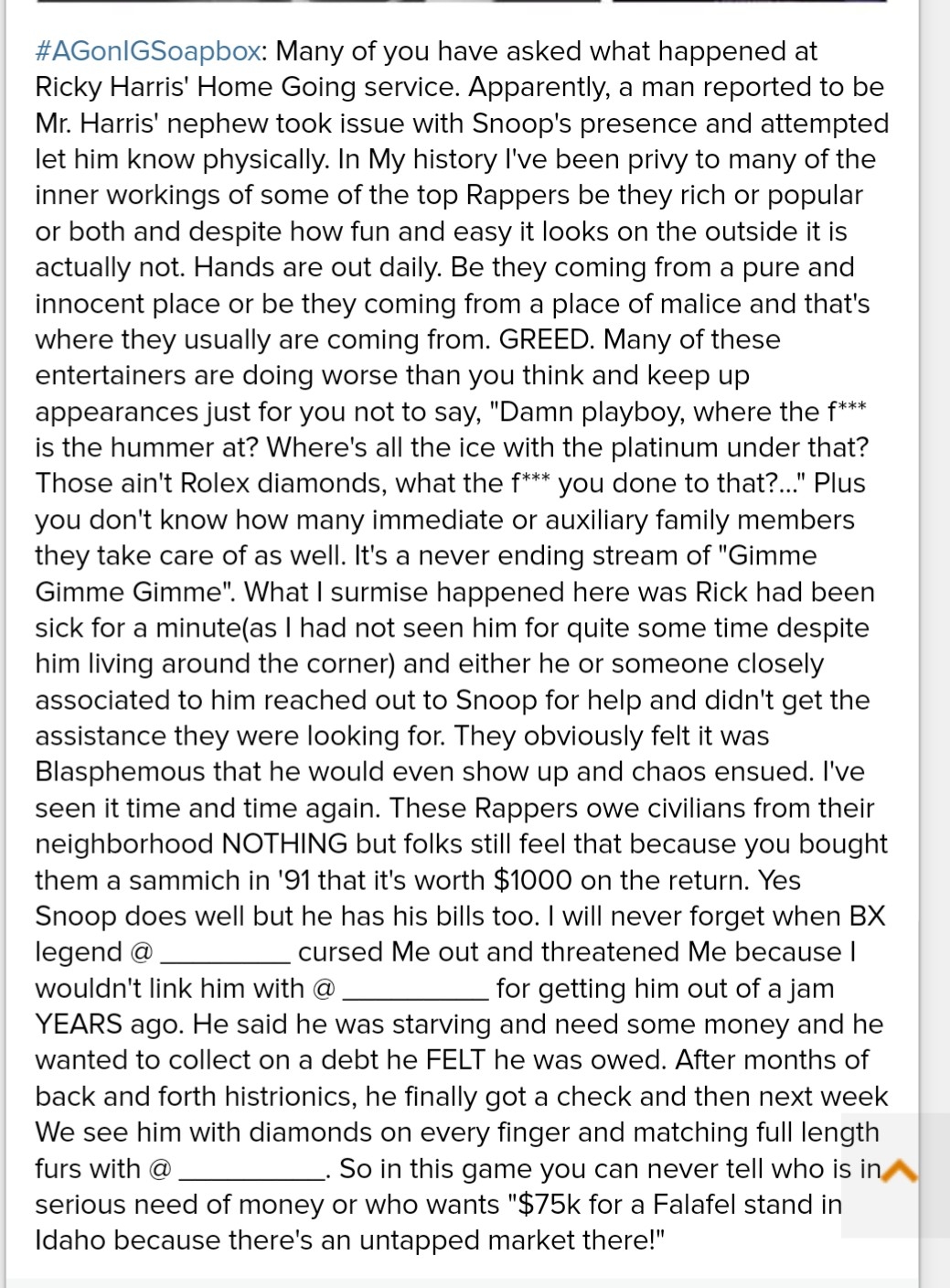Open the #AGonIGSoapbox hashtag link

coord(149,51)
